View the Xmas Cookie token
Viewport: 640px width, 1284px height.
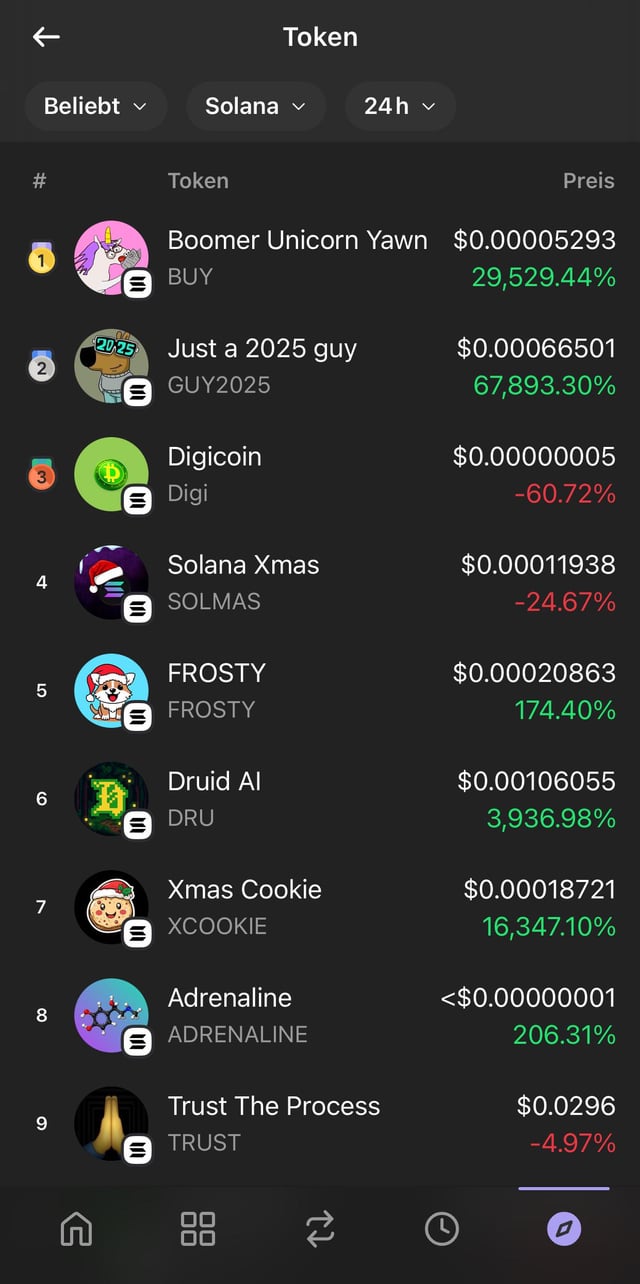320,907
